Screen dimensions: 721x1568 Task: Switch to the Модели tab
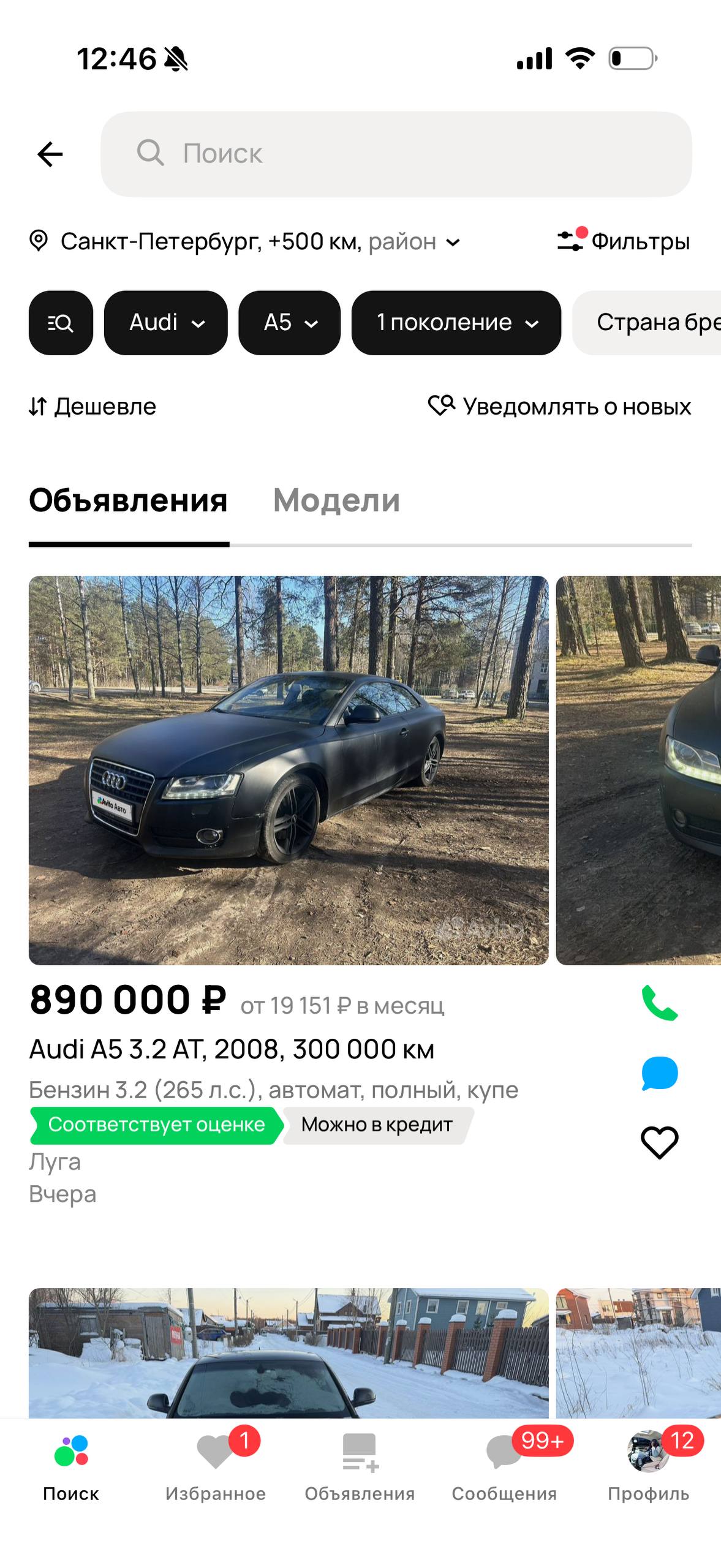pos(336,500)
